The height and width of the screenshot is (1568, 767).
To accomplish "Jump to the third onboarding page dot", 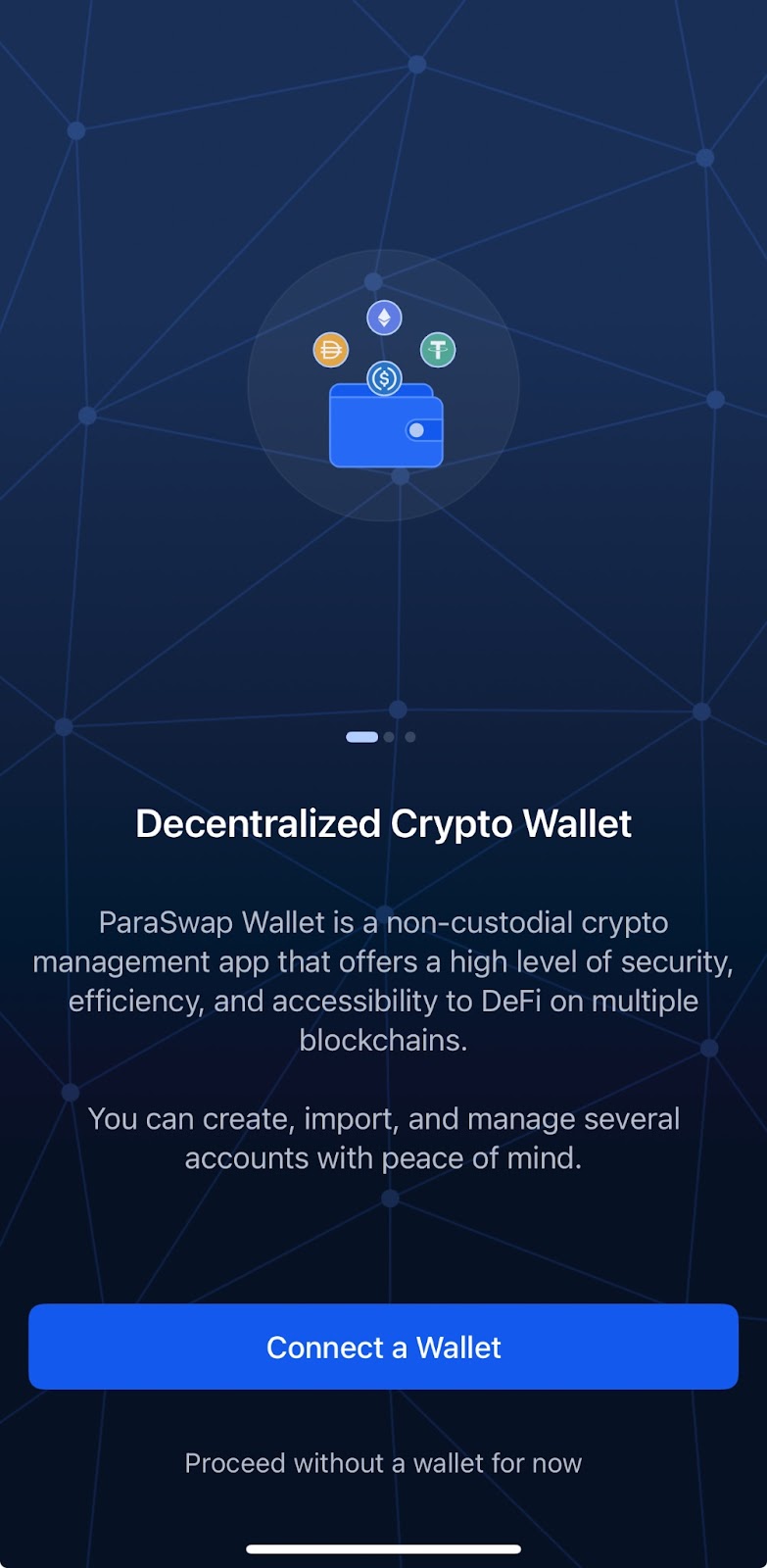I will 410,737.
